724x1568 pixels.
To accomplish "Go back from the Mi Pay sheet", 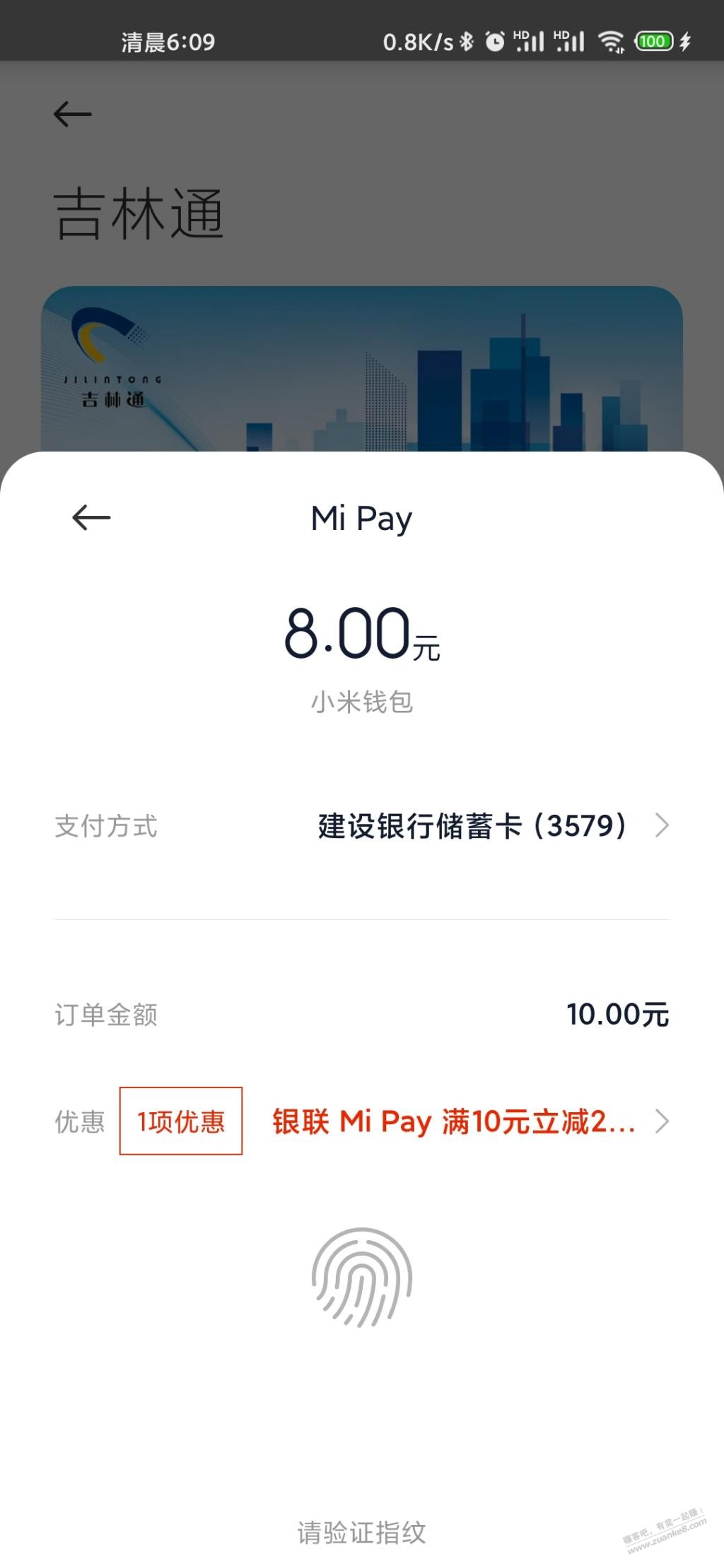I will [91, 518].
